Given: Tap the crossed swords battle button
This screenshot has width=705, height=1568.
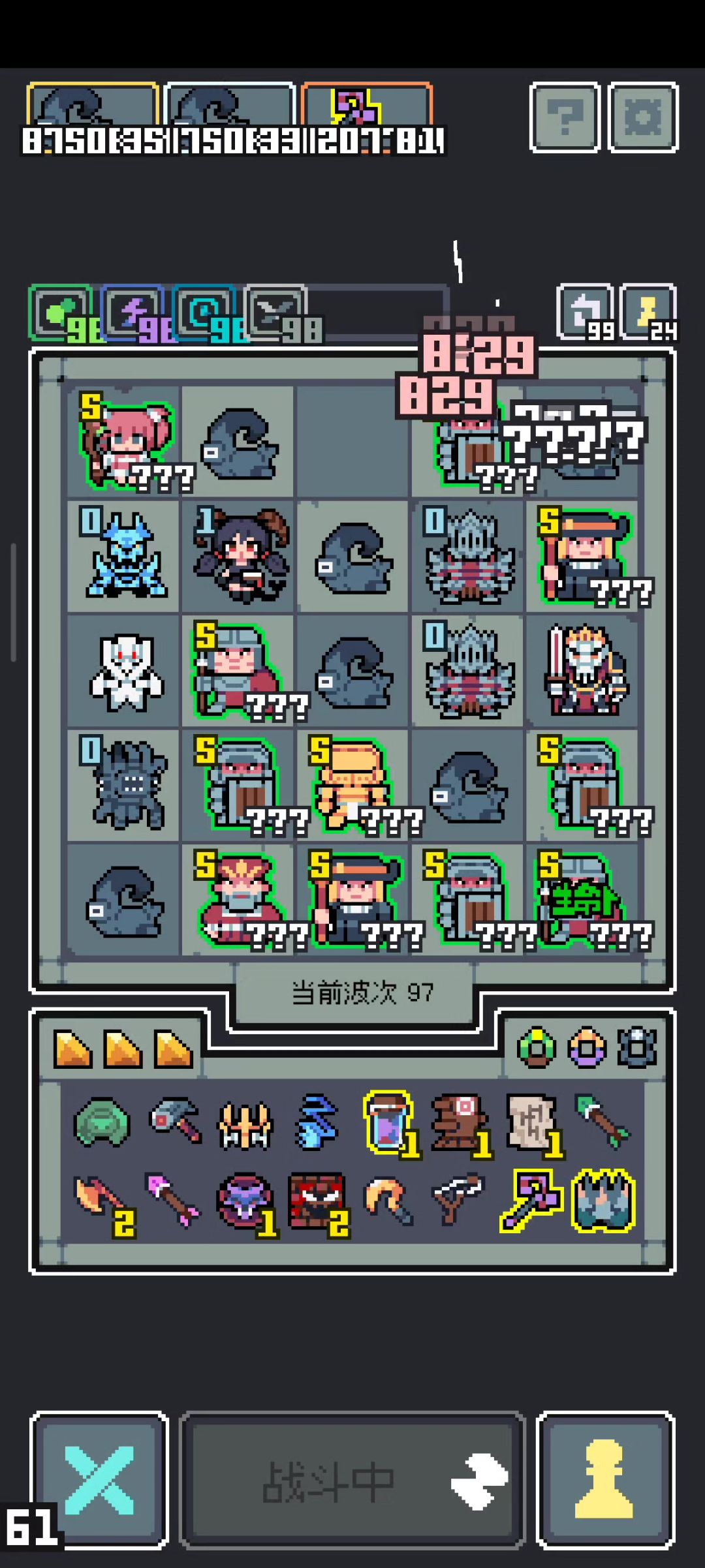Looking at the screenshot, I should tap(99, 1480).
